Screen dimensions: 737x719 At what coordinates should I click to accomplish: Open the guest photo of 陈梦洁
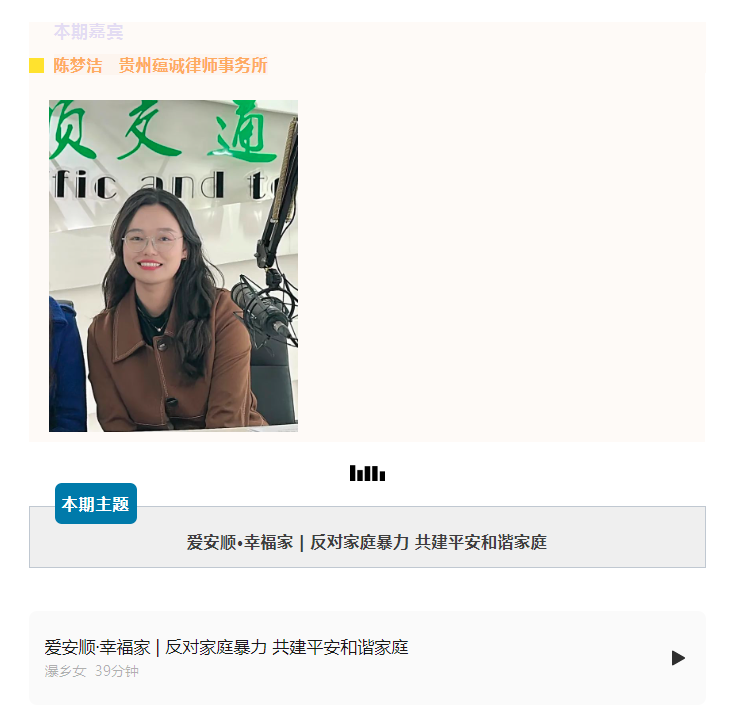pyautogui.click(x=173, y=265)
